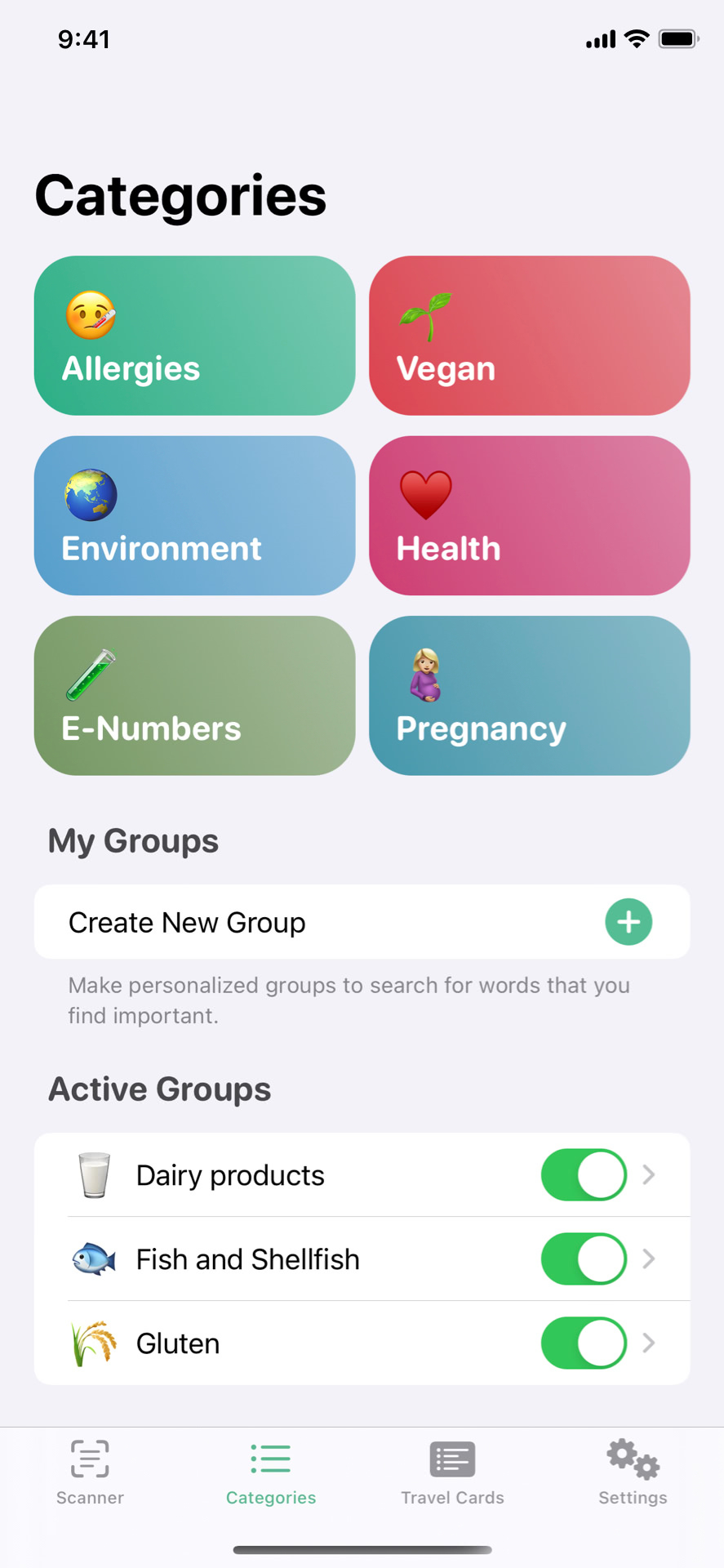Open the E-Numbers category

coord(193,696)
